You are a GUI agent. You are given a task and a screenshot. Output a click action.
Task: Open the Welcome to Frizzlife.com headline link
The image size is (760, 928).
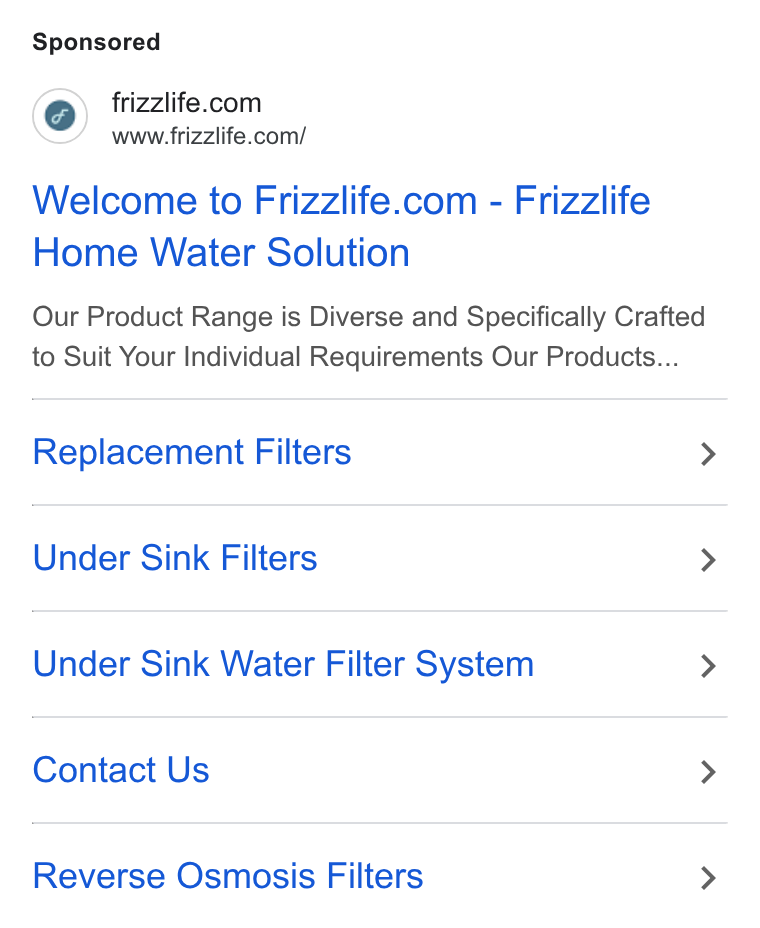(341, 226)
